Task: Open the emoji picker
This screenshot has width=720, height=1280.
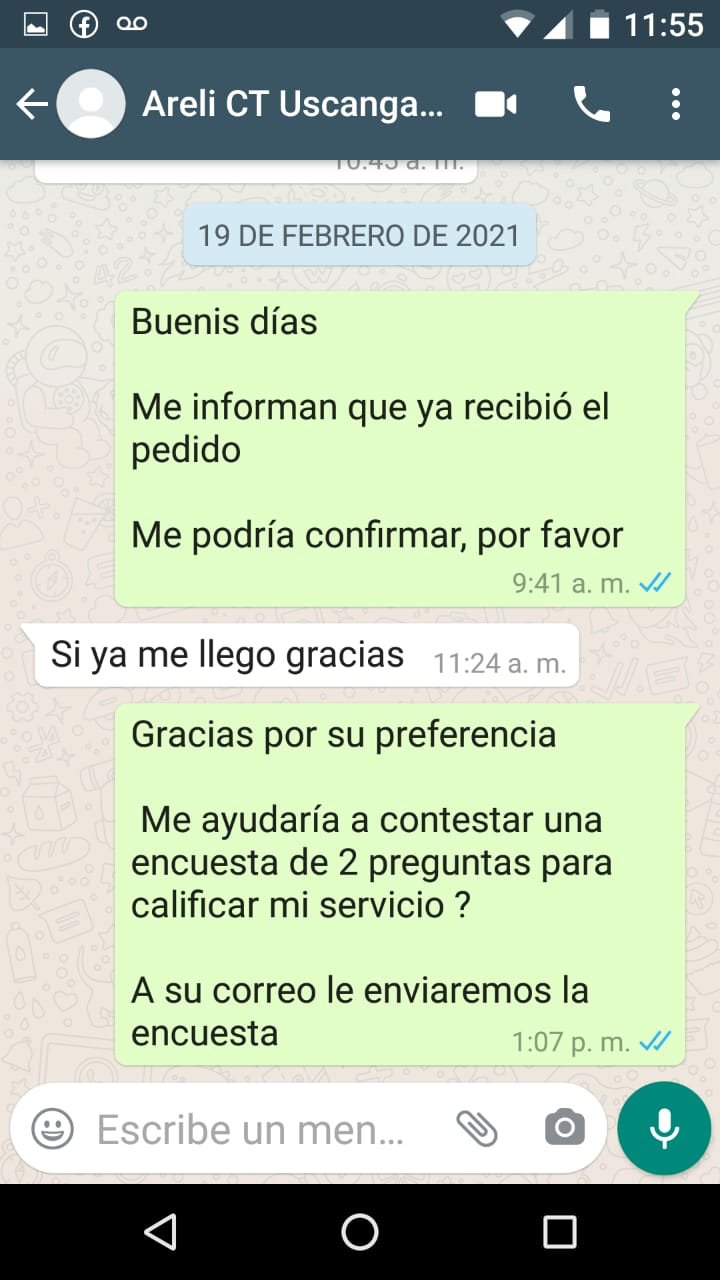Action: click(x=52, y=1129)
